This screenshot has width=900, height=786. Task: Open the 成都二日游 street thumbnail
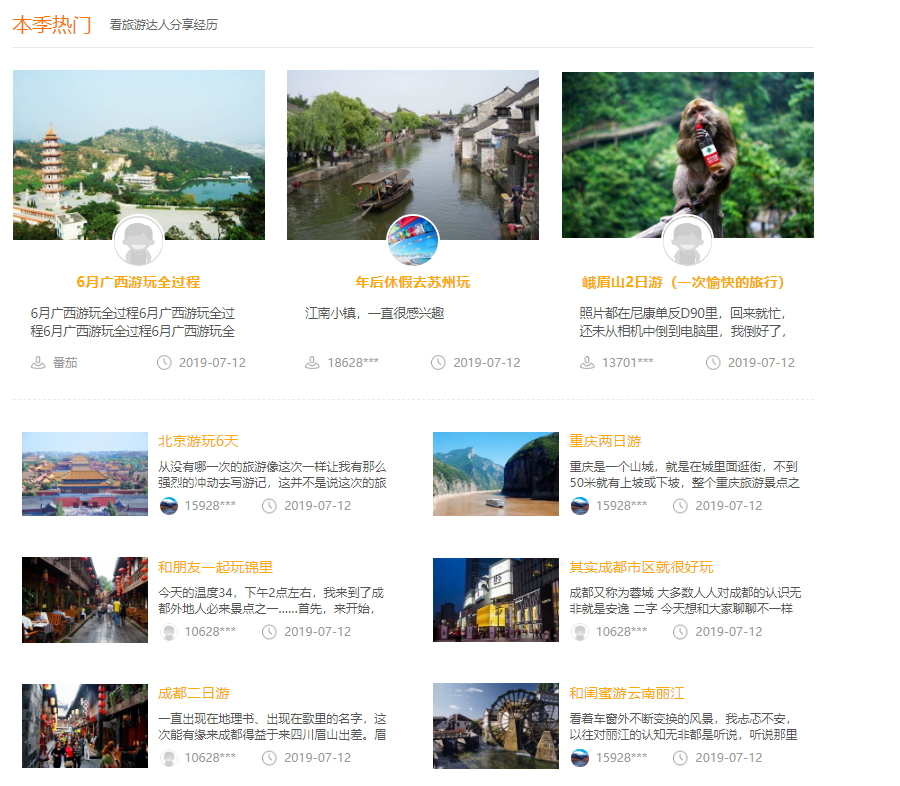84,726
